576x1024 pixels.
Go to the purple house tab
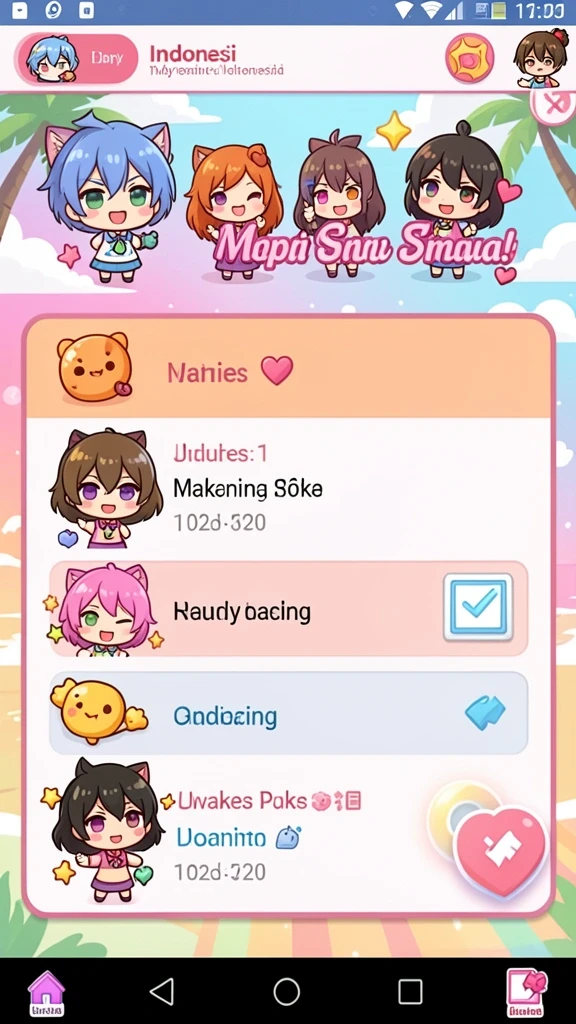(x=46, y=993)
